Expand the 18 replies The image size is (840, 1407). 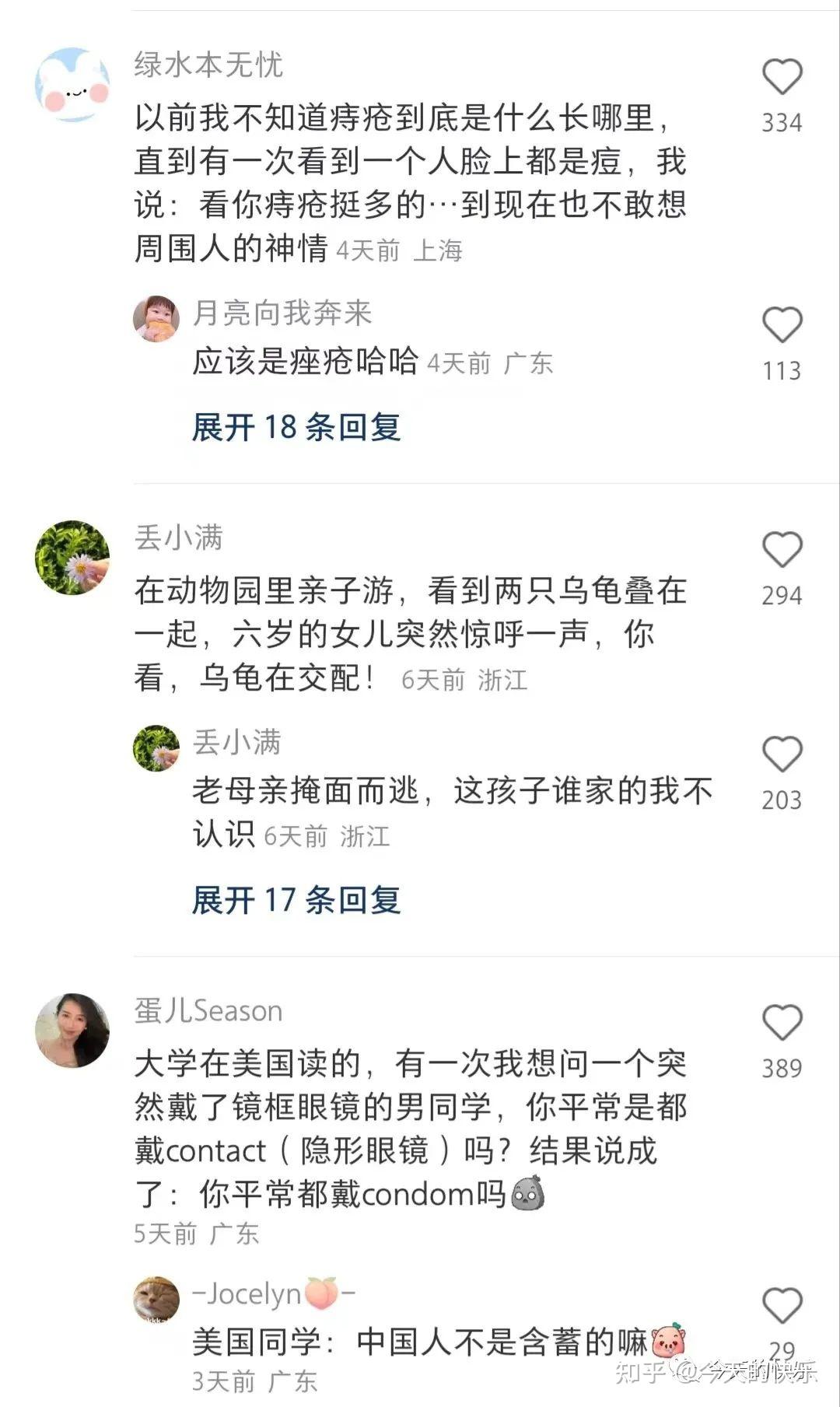296,427
